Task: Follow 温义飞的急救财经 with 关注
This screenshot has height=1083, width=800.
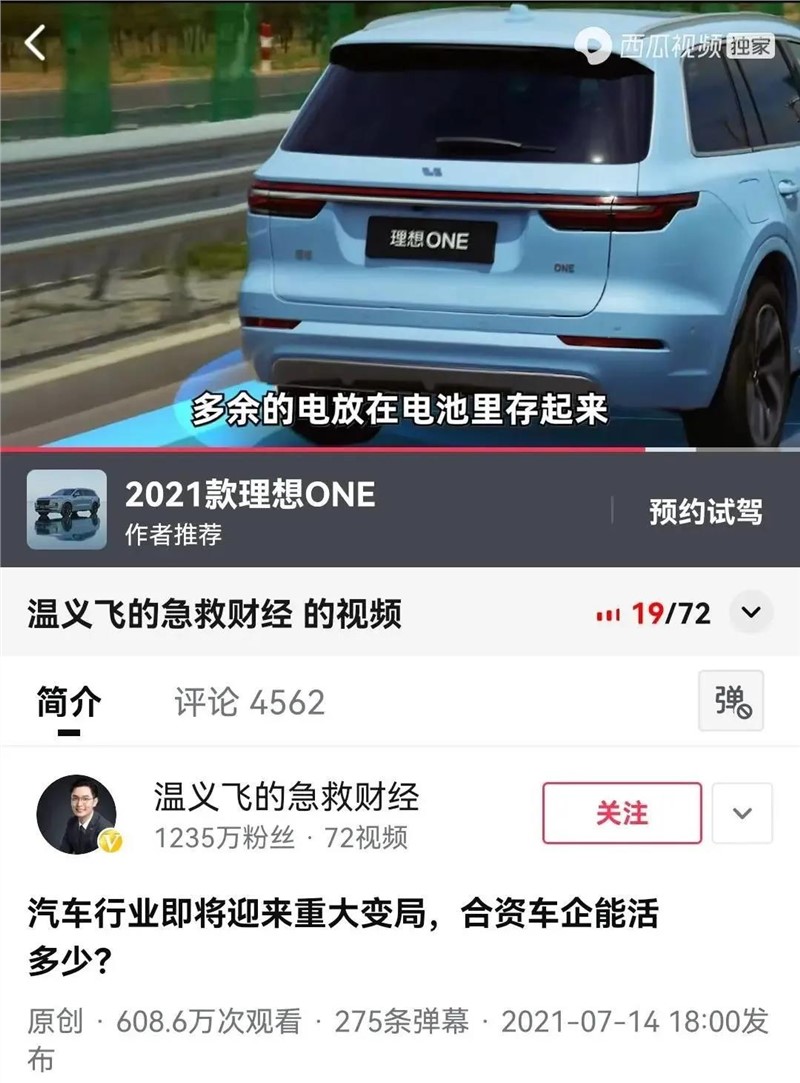Action: click(x=621, y=813)
